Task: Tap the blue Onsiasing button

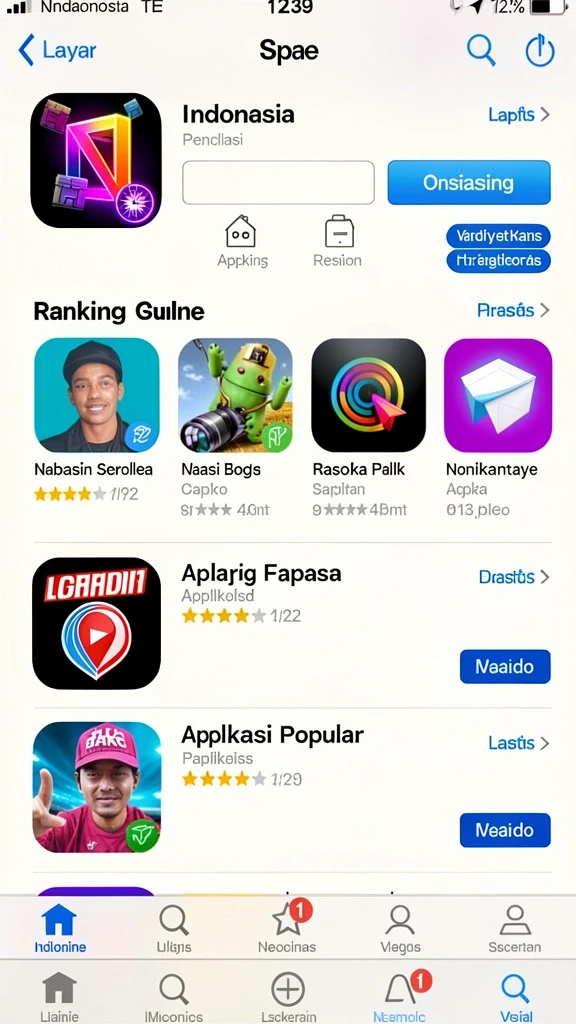Action: pyautogui.click(x=469, y=182)
